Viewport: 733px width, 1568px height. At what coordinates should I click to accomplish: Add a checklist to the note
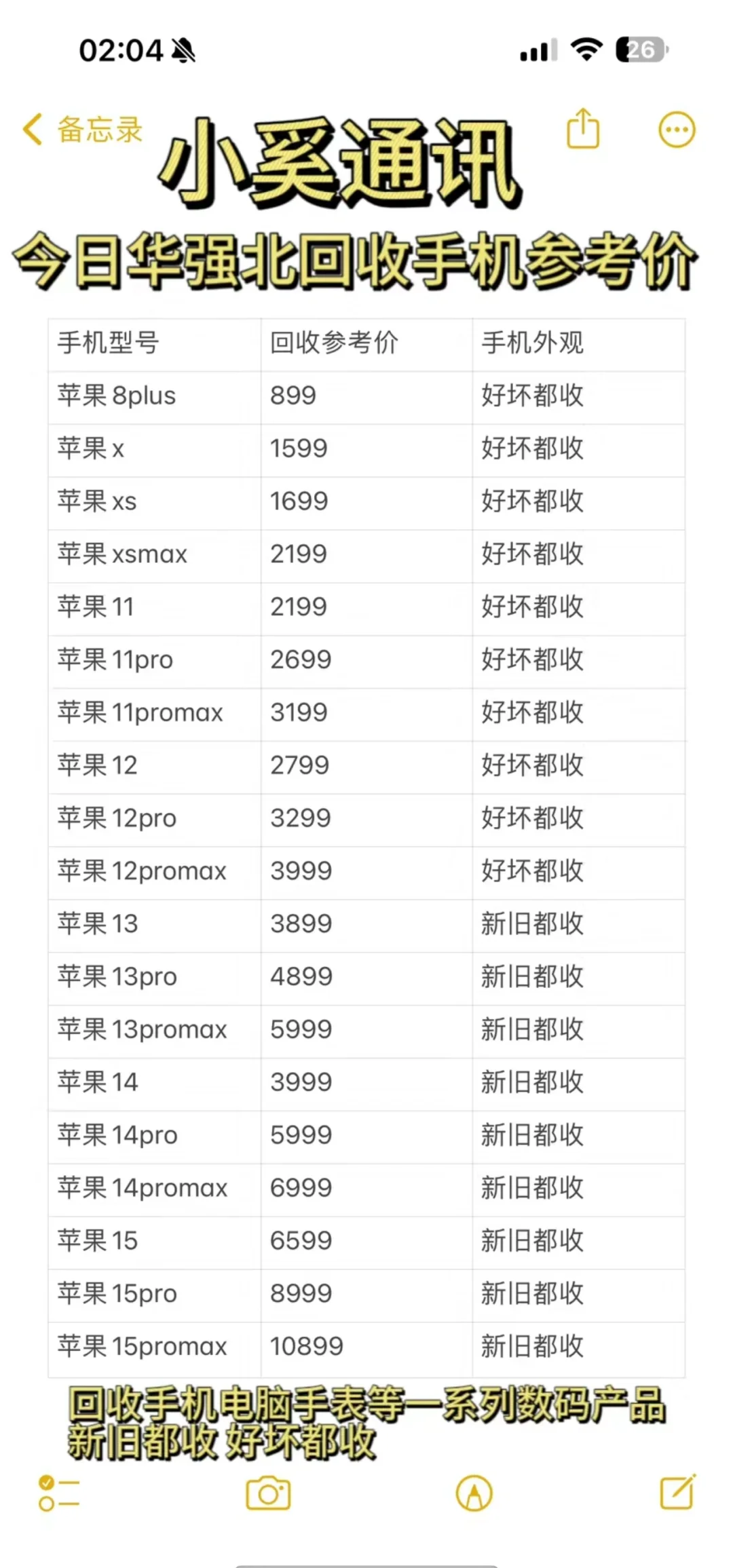(x=58, y=1494)
